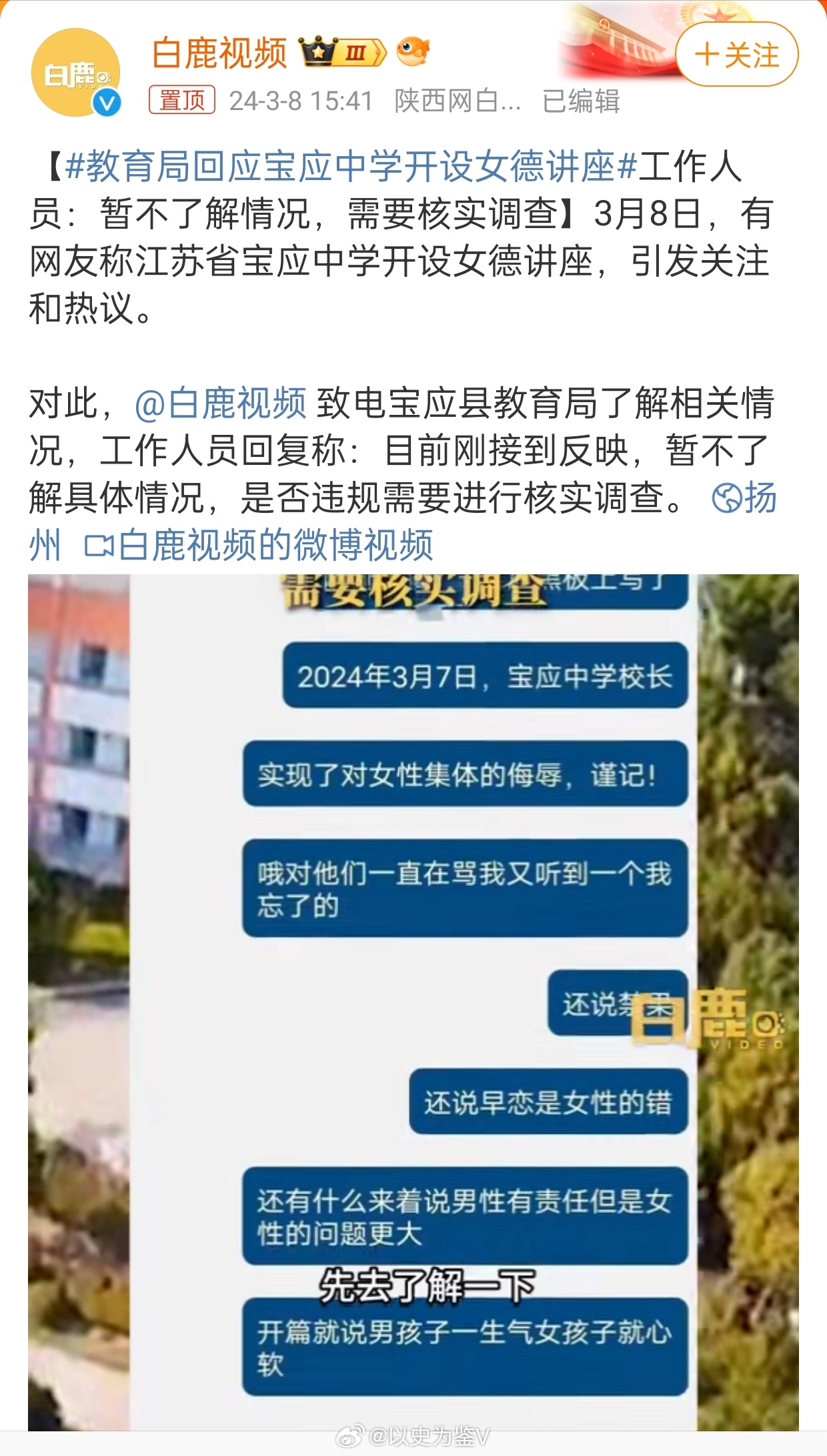Tap the membership crown badge beside 白鹿视频
This screenshot has height=1456, width=827.
point(342,52)
